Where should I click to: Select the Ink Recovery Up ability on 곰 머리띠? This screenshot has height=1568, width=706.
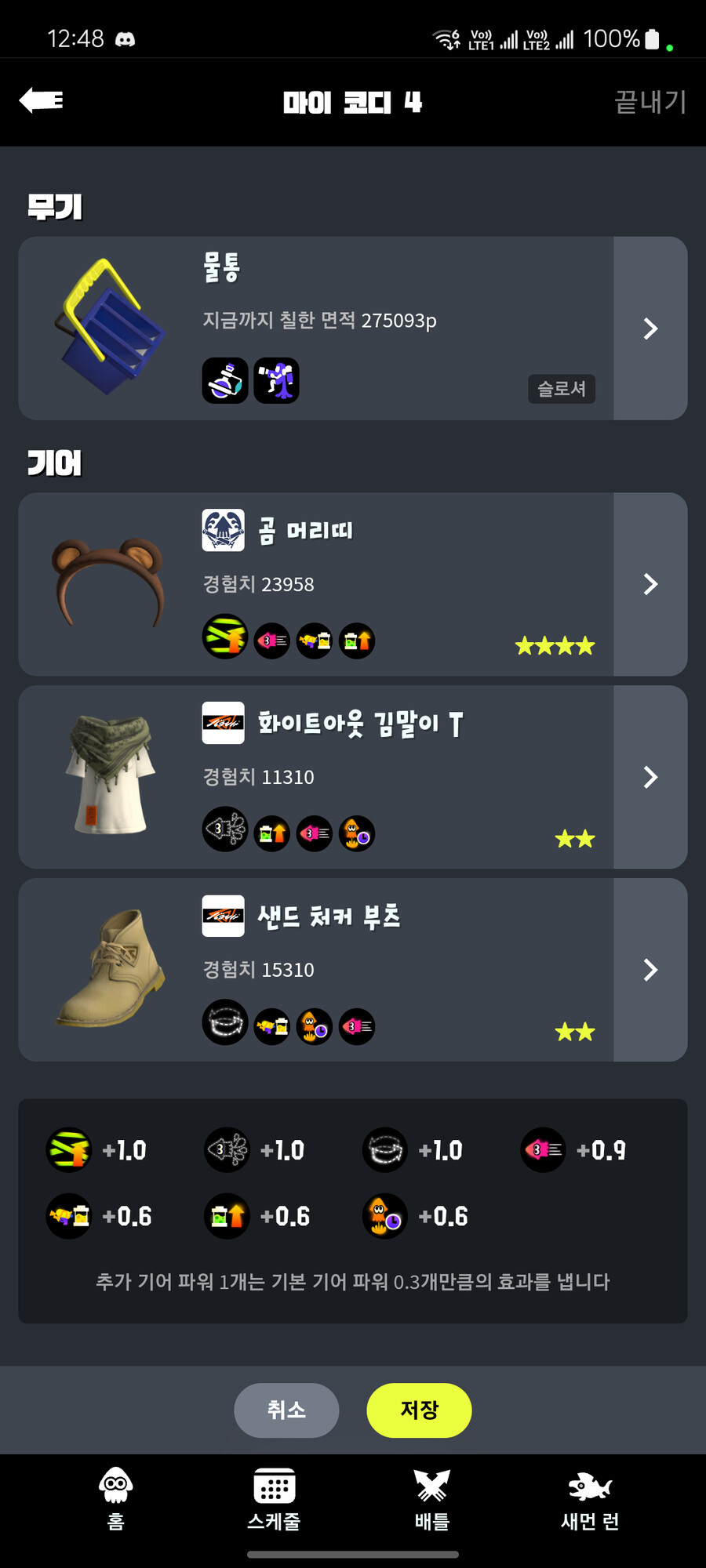click(356, 640)
